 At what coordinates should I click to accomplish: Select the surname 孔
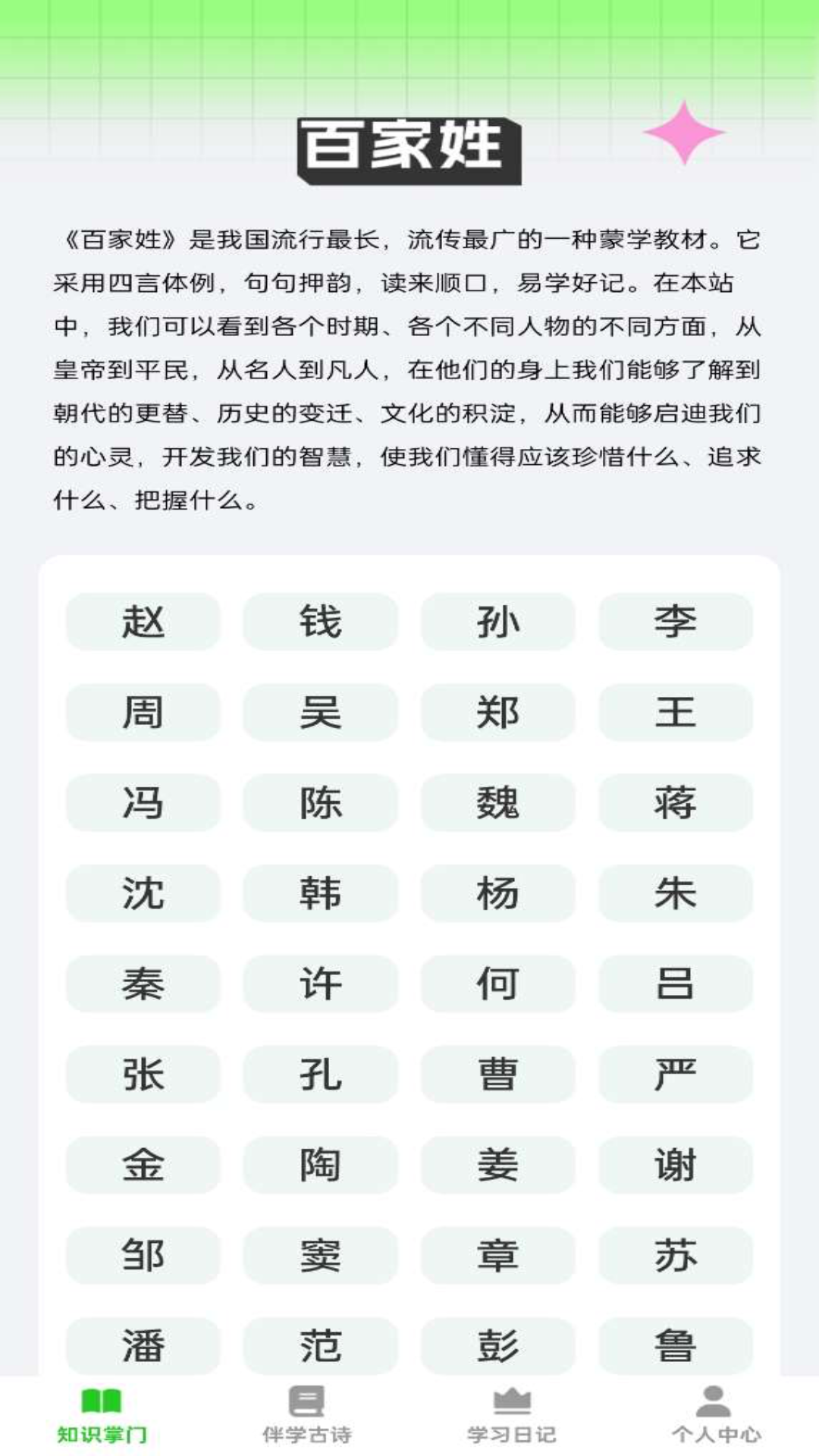coord(321,1073)
